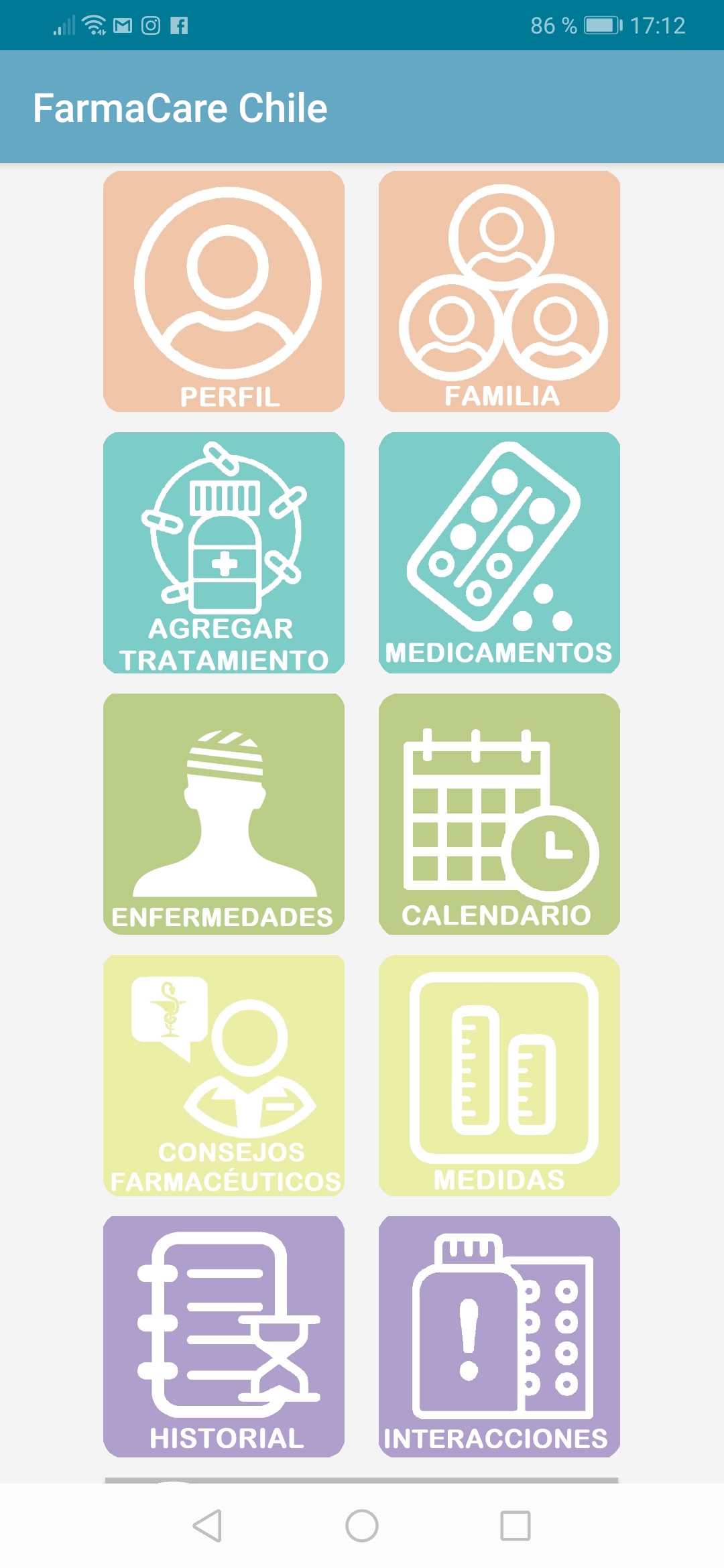Open the Perfil profile section
Viewport: 724px width, 1568px height.
tap(224, 288)
